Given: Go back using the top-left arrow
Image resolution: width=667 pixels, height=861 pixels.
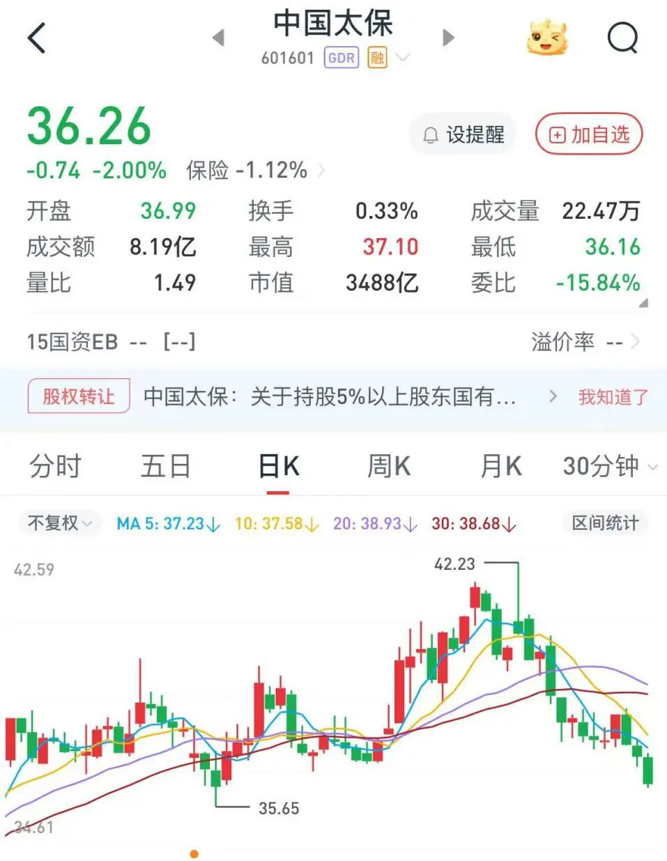Looking at the screenshot, I should (37, 38).
